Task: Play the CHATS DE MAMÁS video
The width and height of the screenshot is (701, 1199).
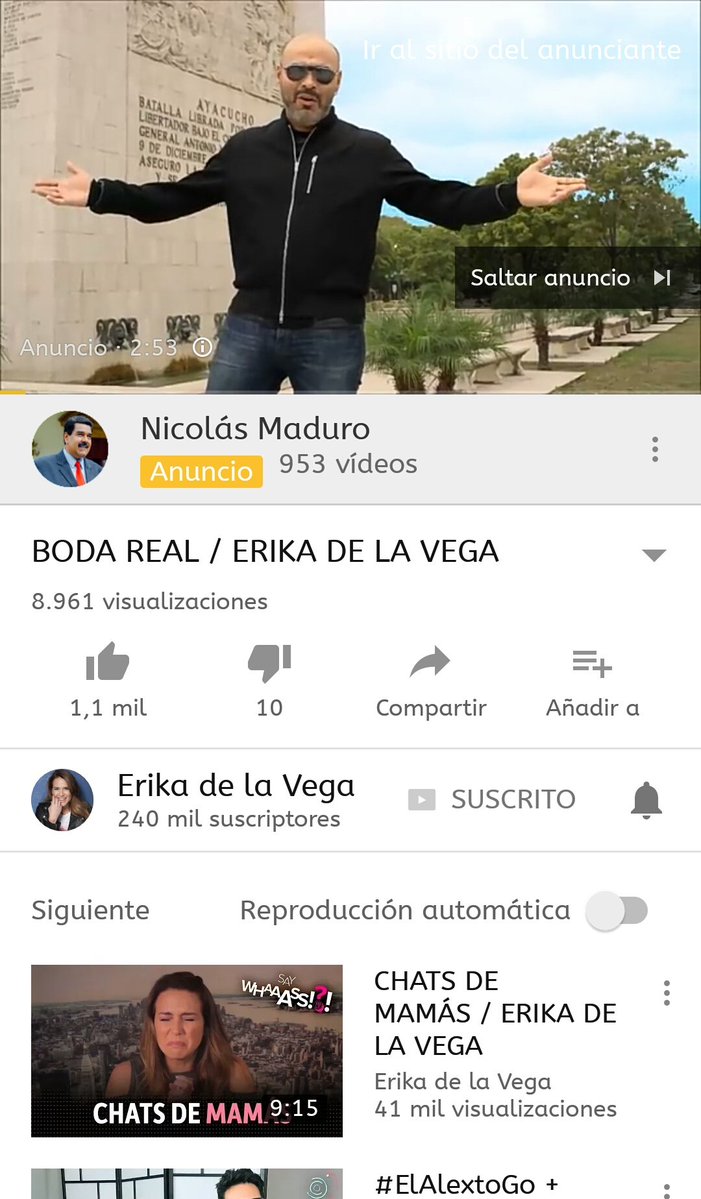Action: pos(187,1050)
